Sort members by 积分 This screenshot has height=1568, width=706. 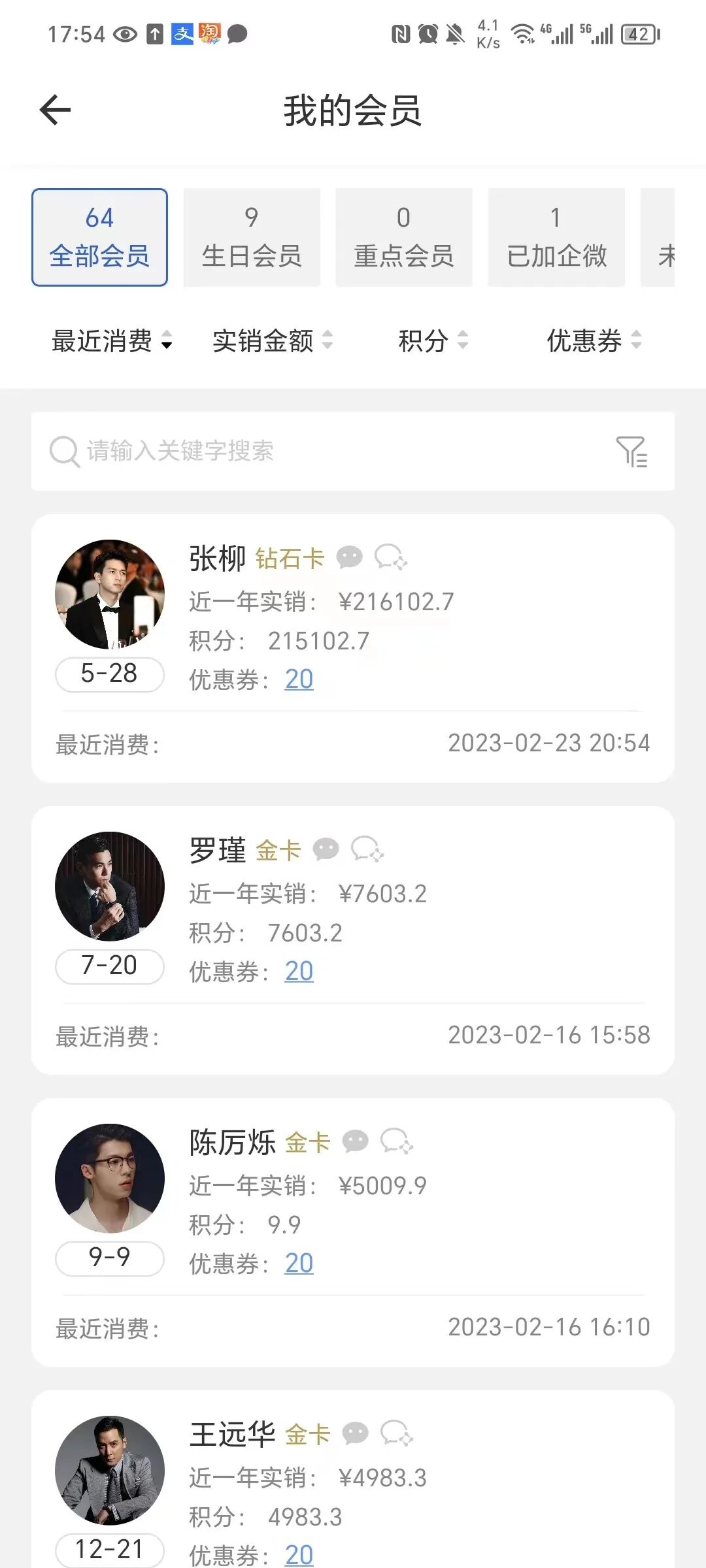tap(433, 340)
